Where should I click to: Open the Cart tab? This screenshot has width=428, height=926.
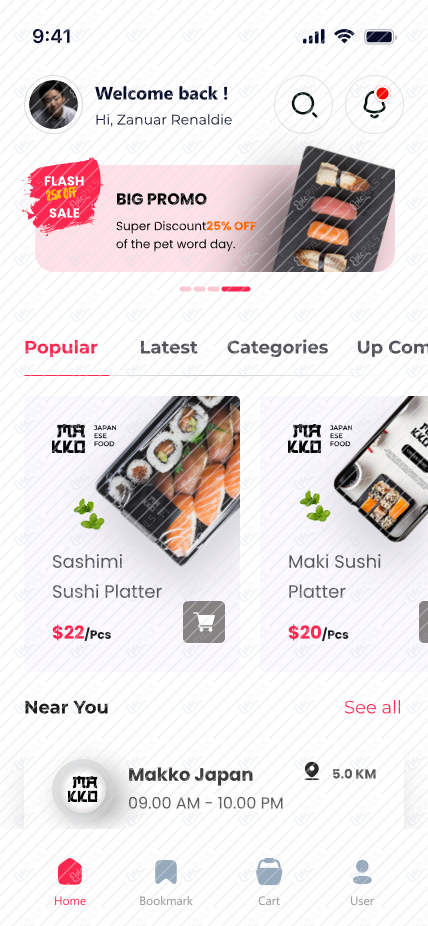[269, 882]
